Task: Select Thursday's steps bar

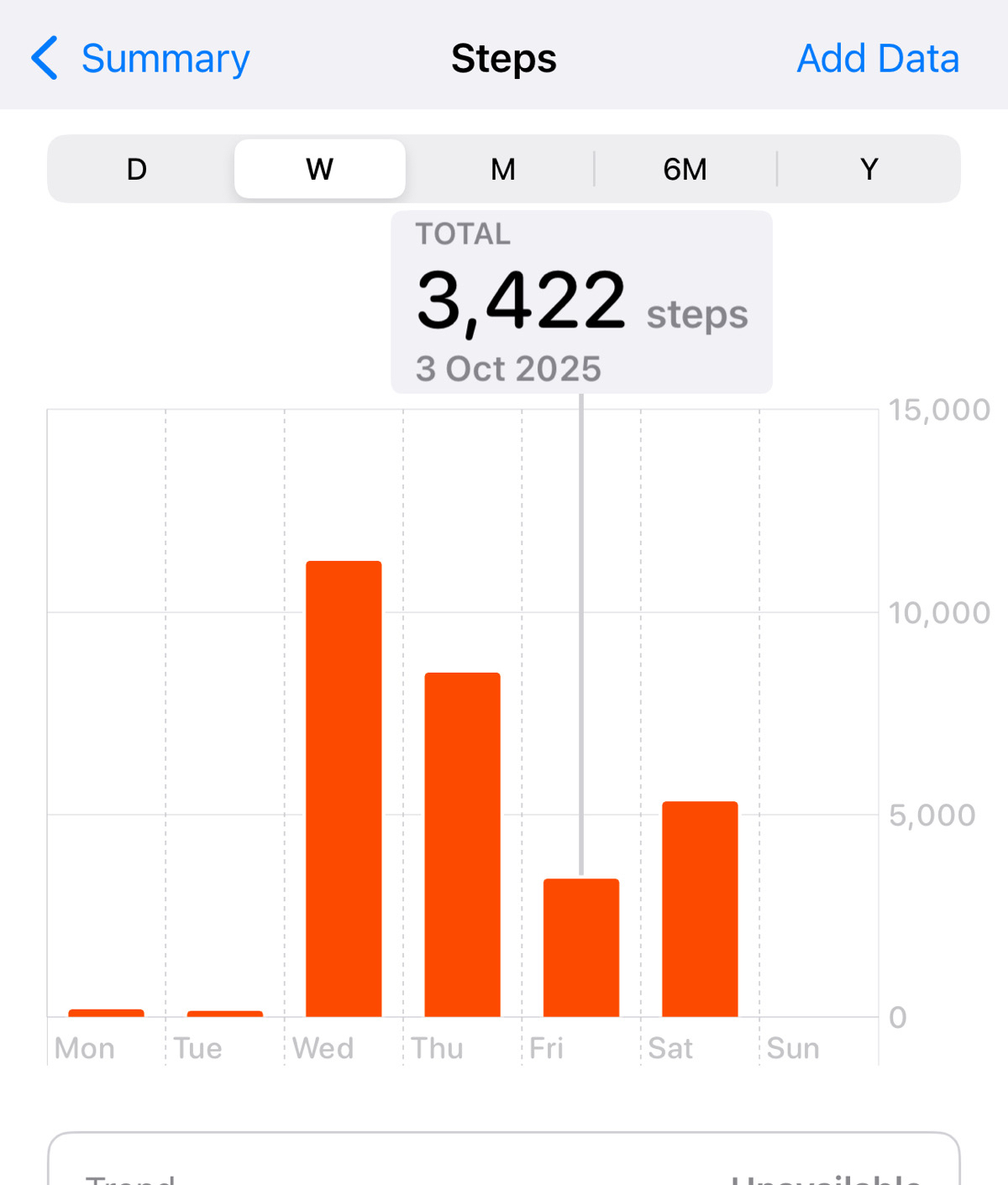Action: [x=462, y=844]
